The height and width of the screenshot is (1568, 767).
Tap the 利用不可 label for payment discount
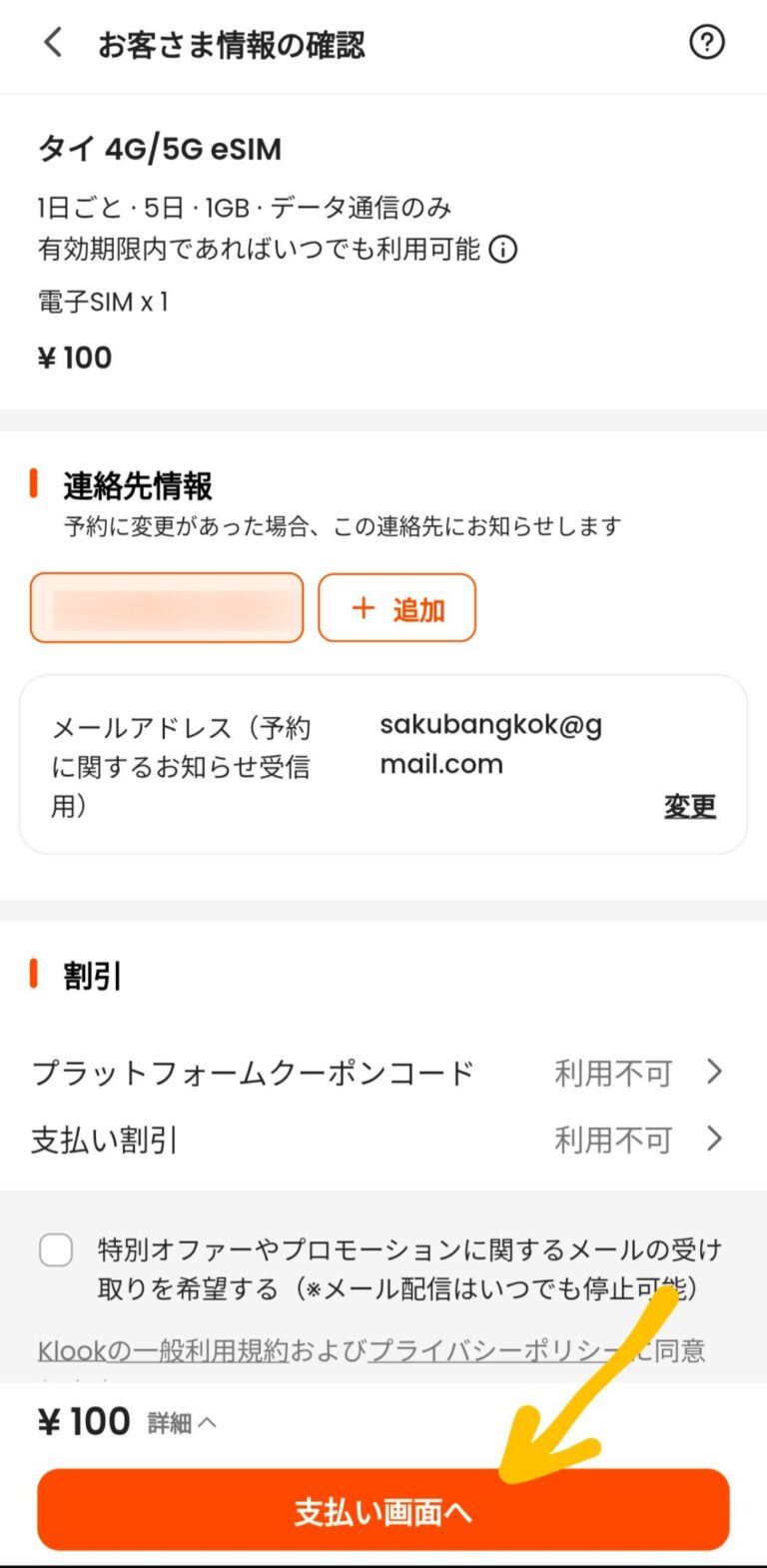tap(612, 1140)
